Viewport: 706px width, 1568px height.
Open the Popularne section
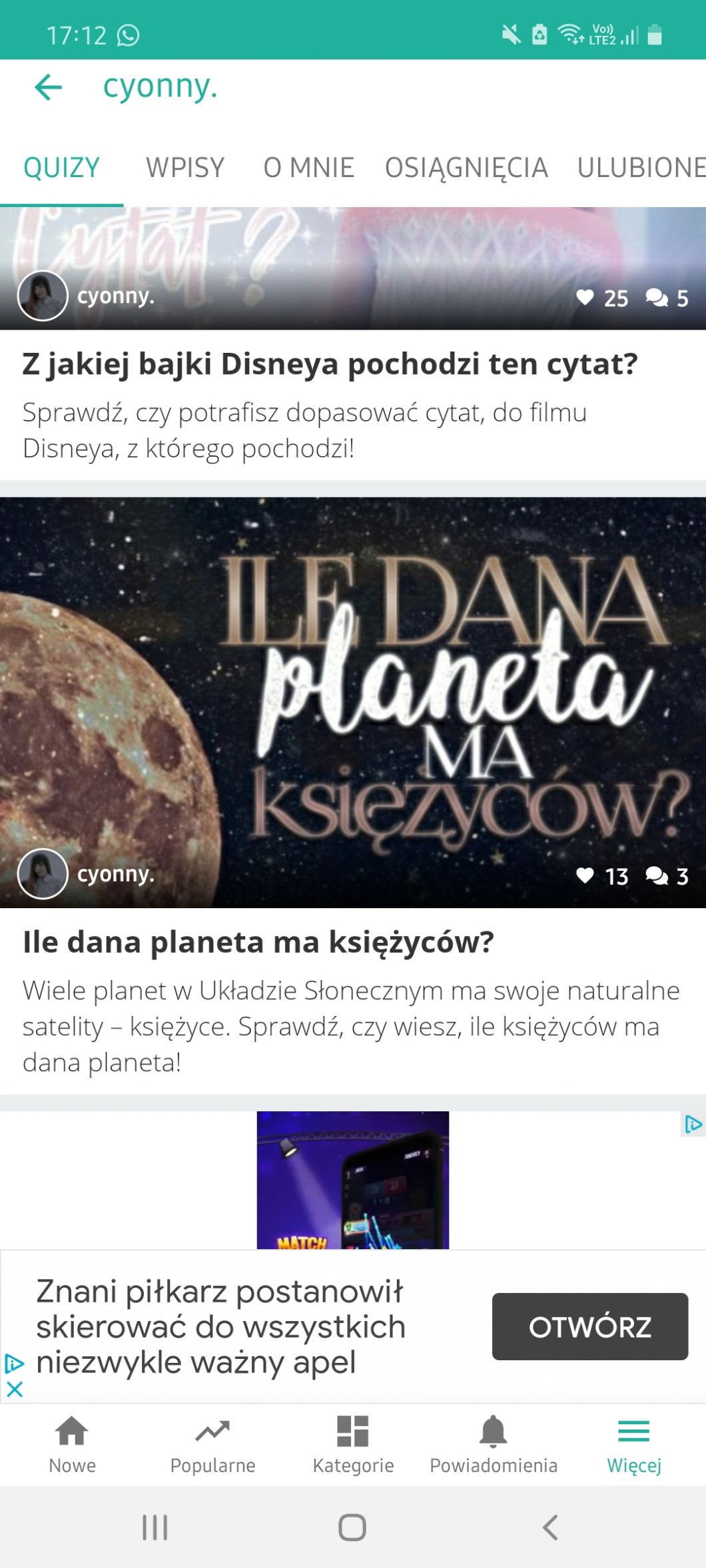(212, 1444)
